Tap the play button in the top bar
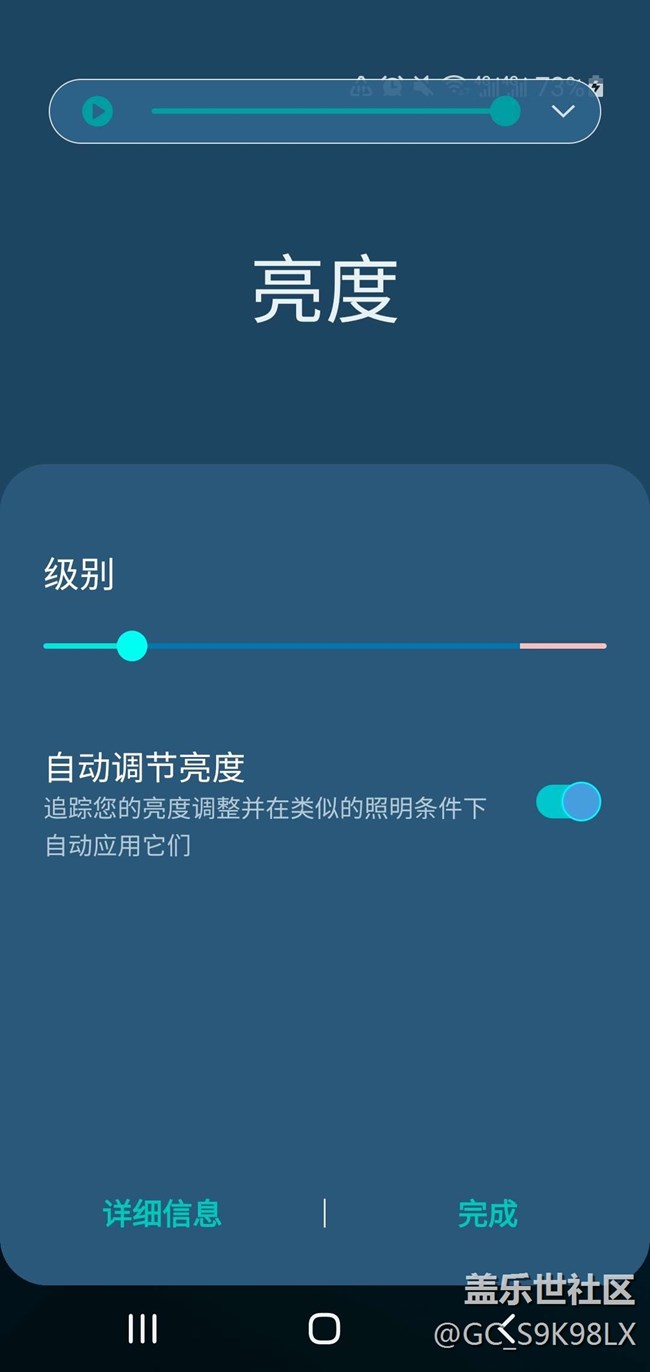Screen dimensions: 650x1372 (97, 111)
